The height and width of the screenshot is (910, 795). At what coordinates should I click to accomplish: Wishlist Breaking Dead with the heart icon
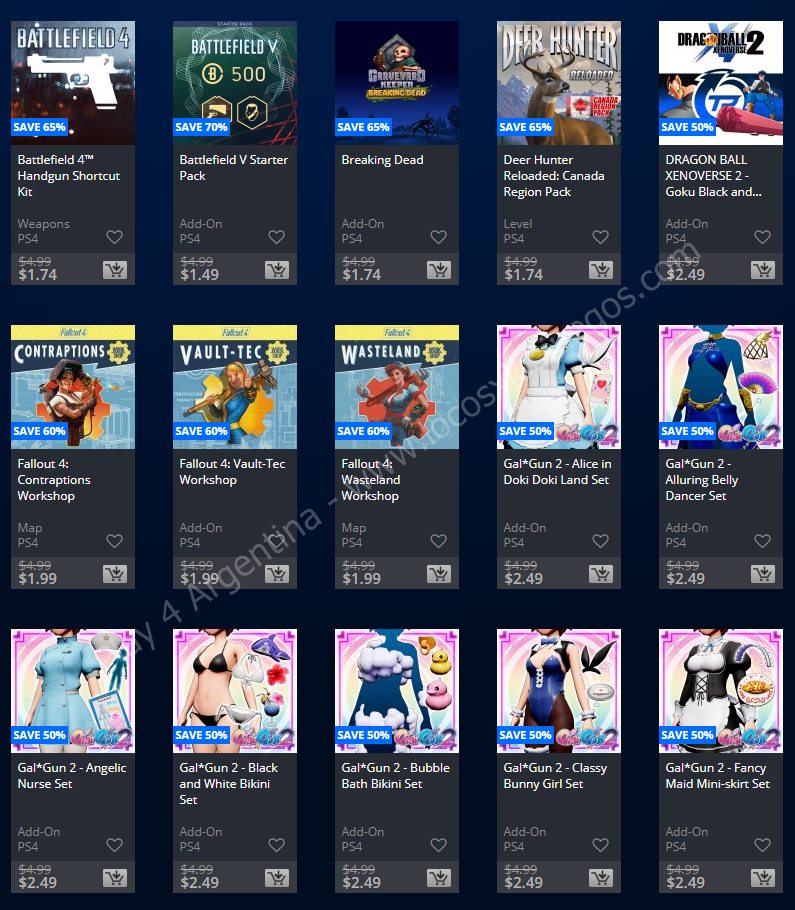(438, 237)
